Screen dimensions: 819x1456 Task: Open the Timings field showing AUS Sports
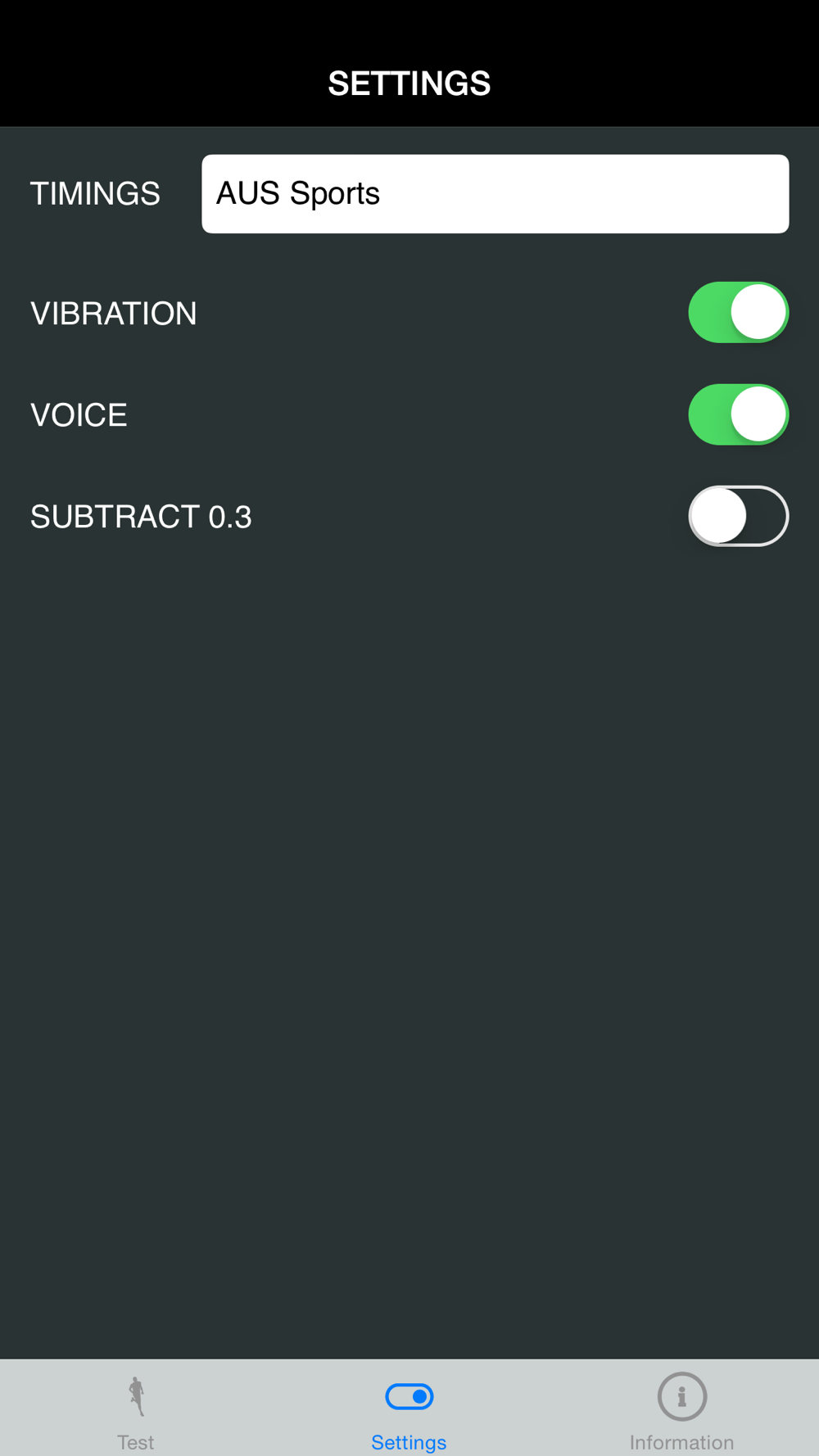tap(495, 194)
